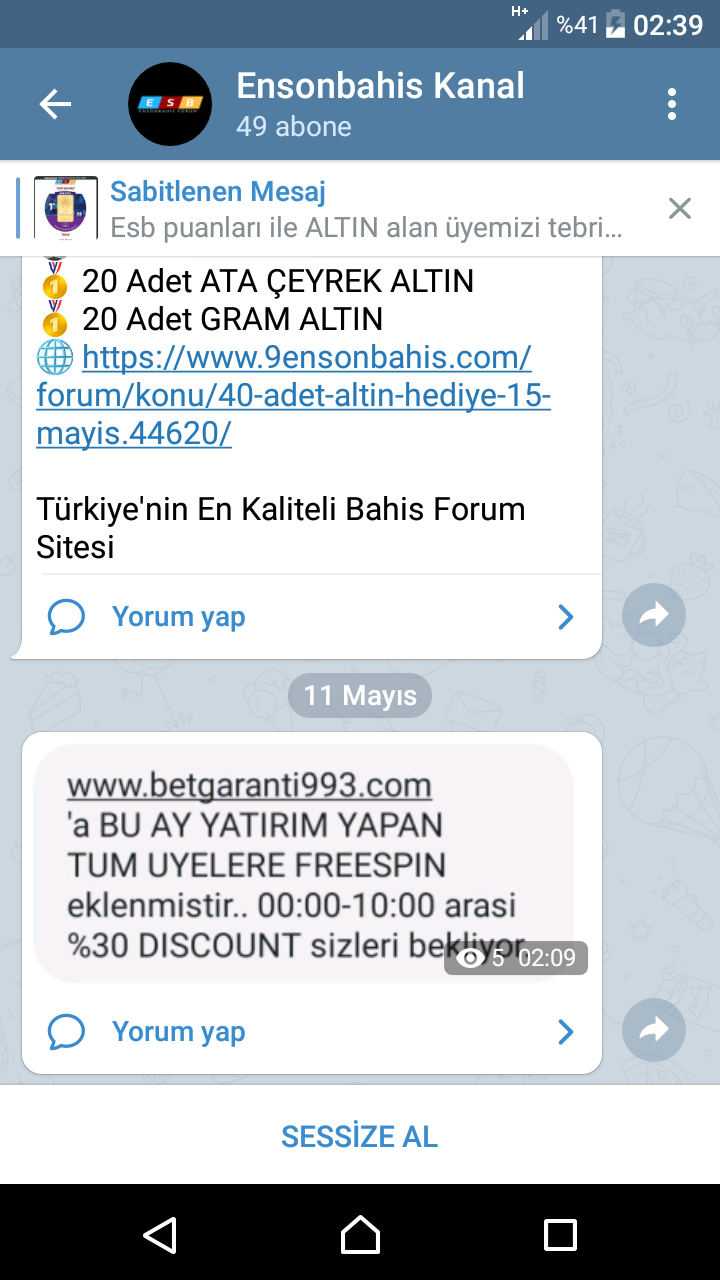Open Ensonbahis Kanal channel info
This screenshot has width=720, height=1280.
(380, 104)
